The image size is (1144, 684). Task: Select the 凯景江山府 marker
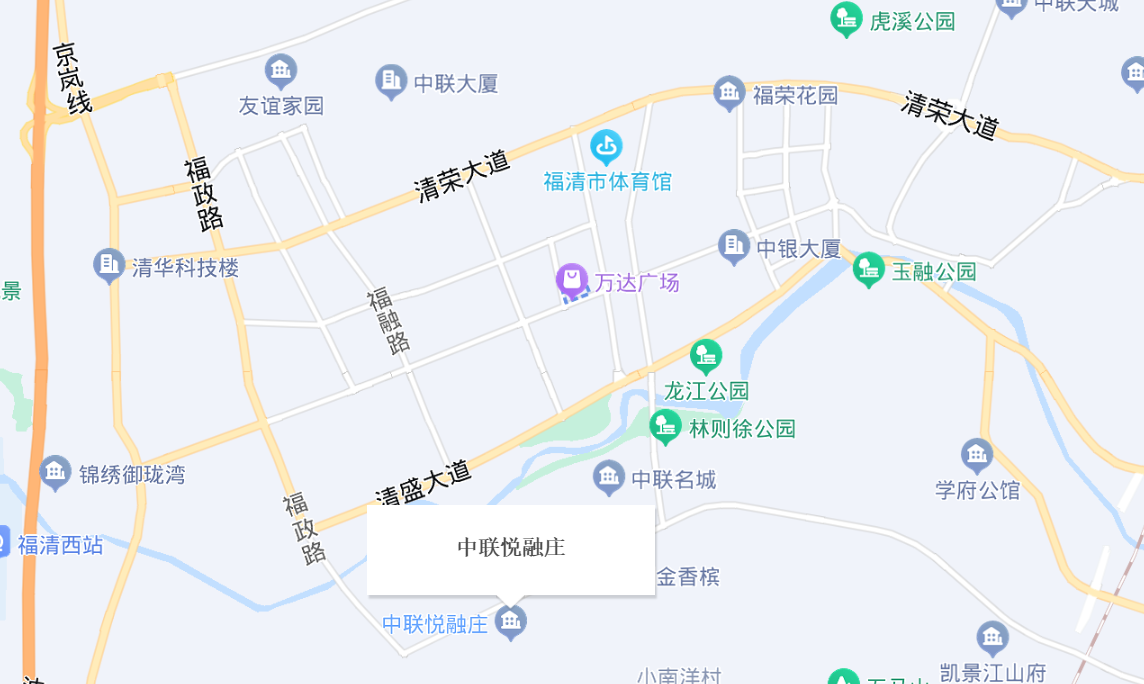tap(992, 638)
